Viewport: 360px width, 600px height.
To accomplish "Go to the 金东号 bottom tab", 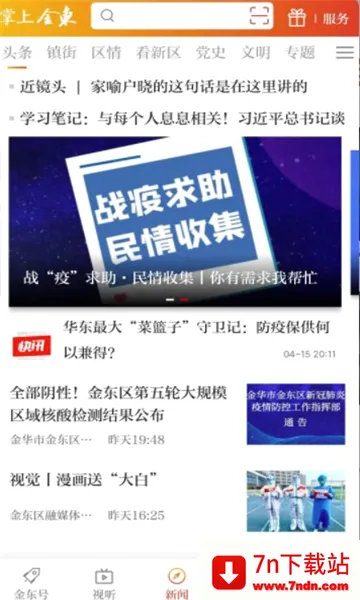I will (32, 583).
